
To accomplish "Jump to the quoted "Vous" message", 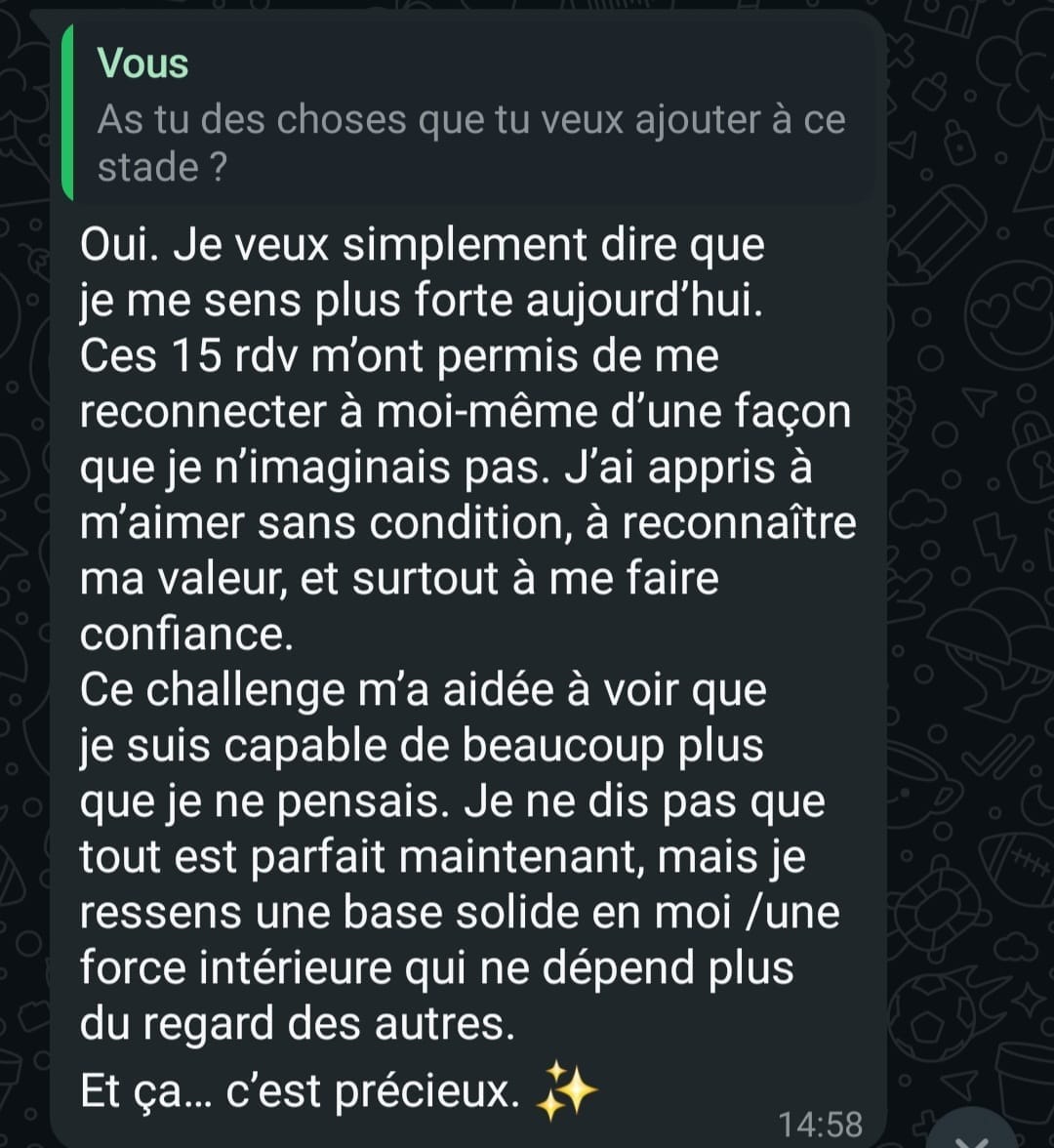I will click(468, 116).
